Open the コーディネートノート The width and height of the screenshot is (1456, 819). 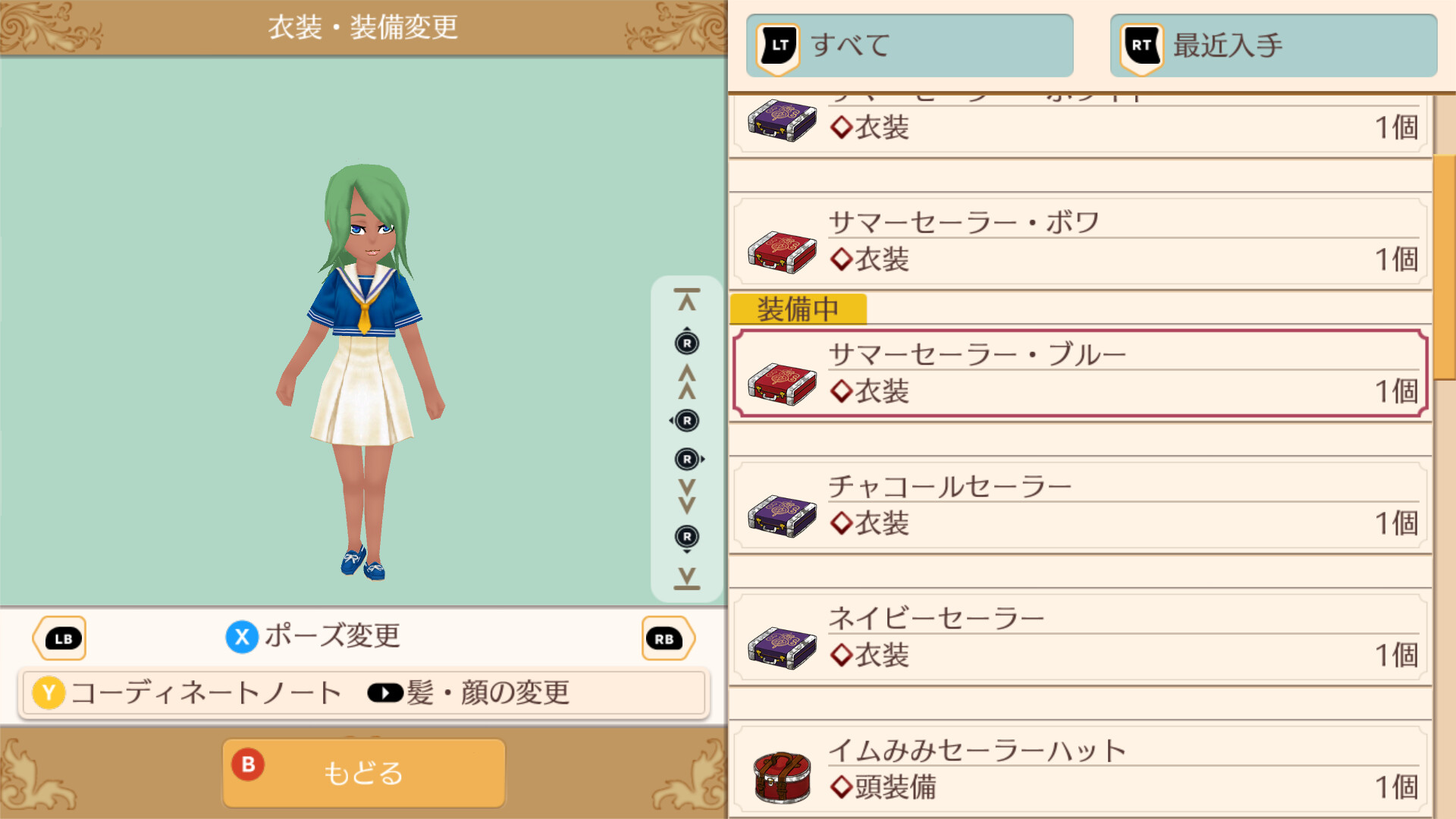[187, 692]
